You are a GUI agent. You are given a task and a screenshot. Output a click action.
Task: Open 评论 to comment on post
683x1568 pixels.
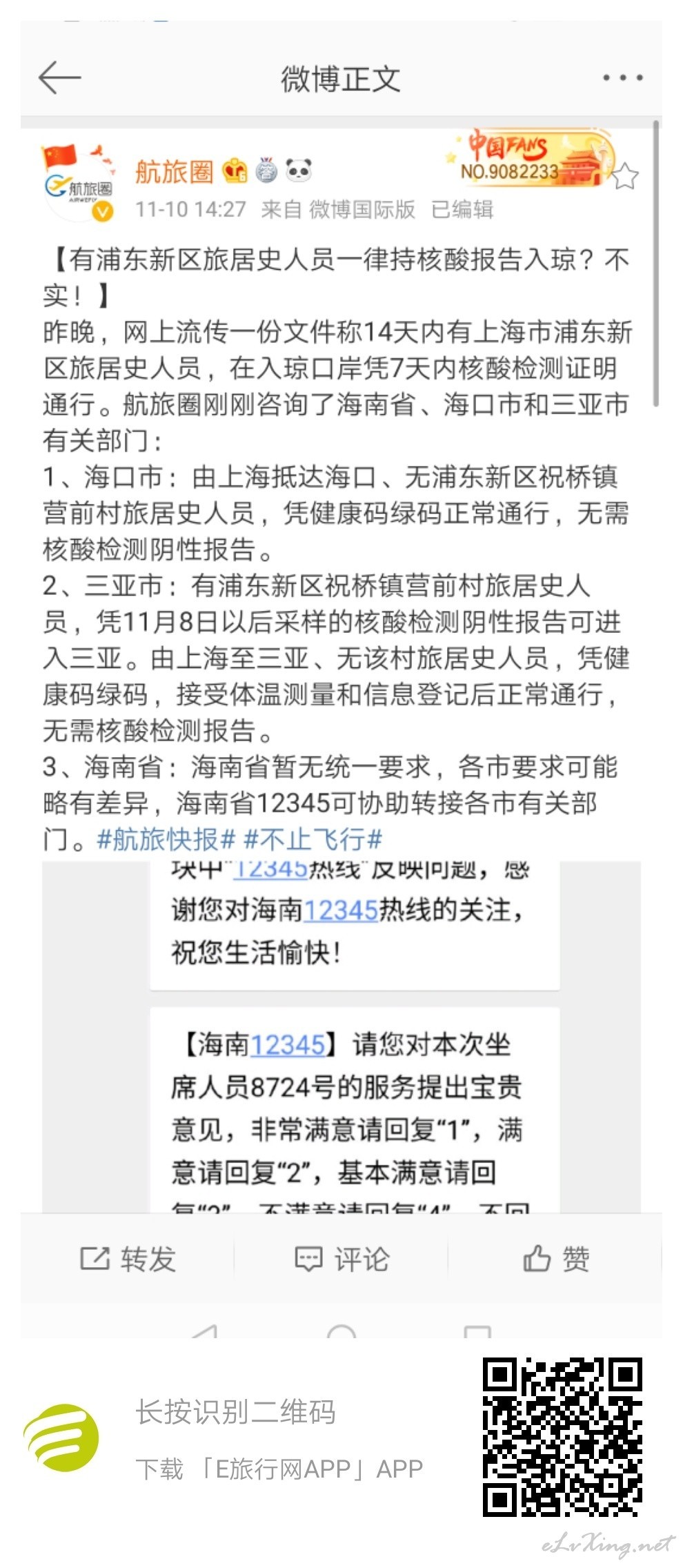[x=341, y=1258]
